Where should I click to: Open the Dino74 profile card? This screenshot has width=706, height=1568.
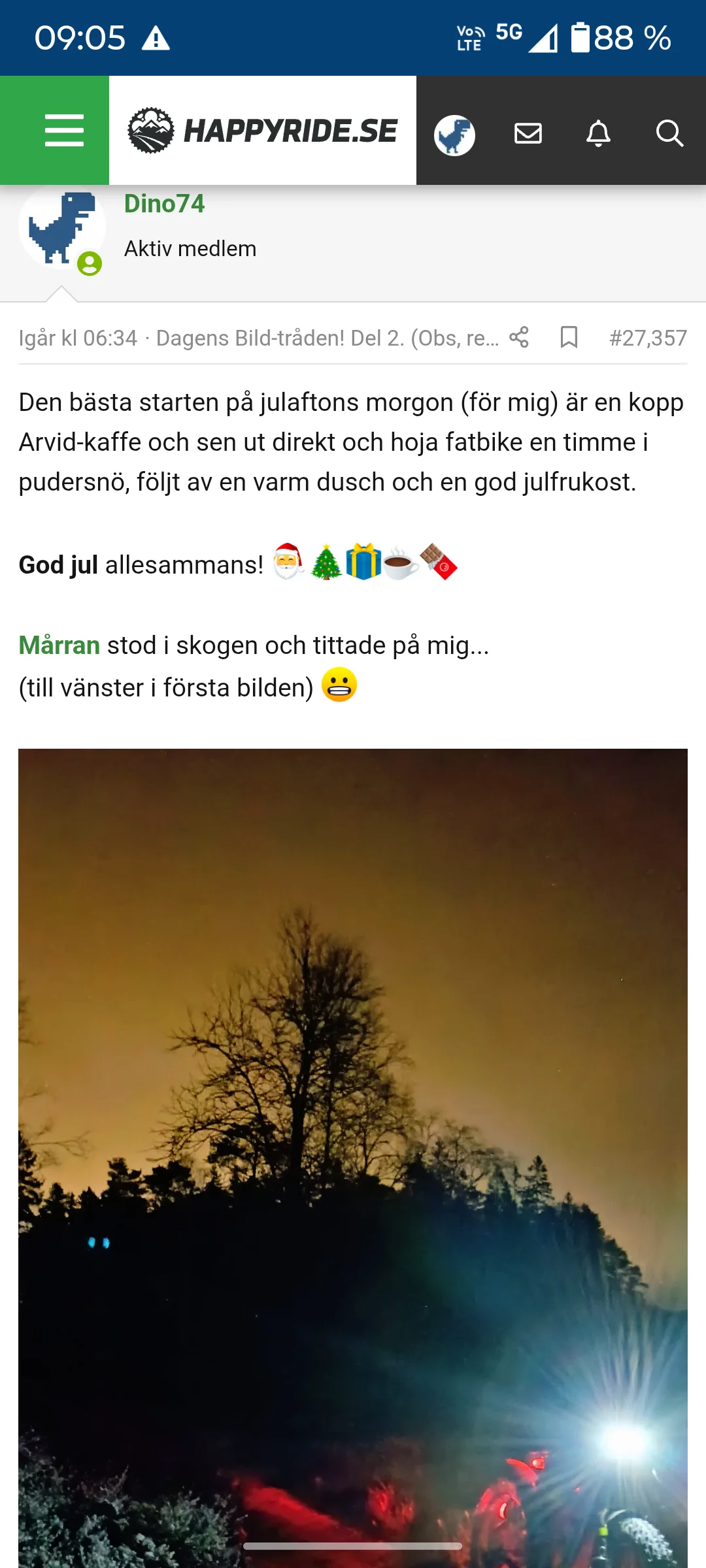(x=164, y=203)
